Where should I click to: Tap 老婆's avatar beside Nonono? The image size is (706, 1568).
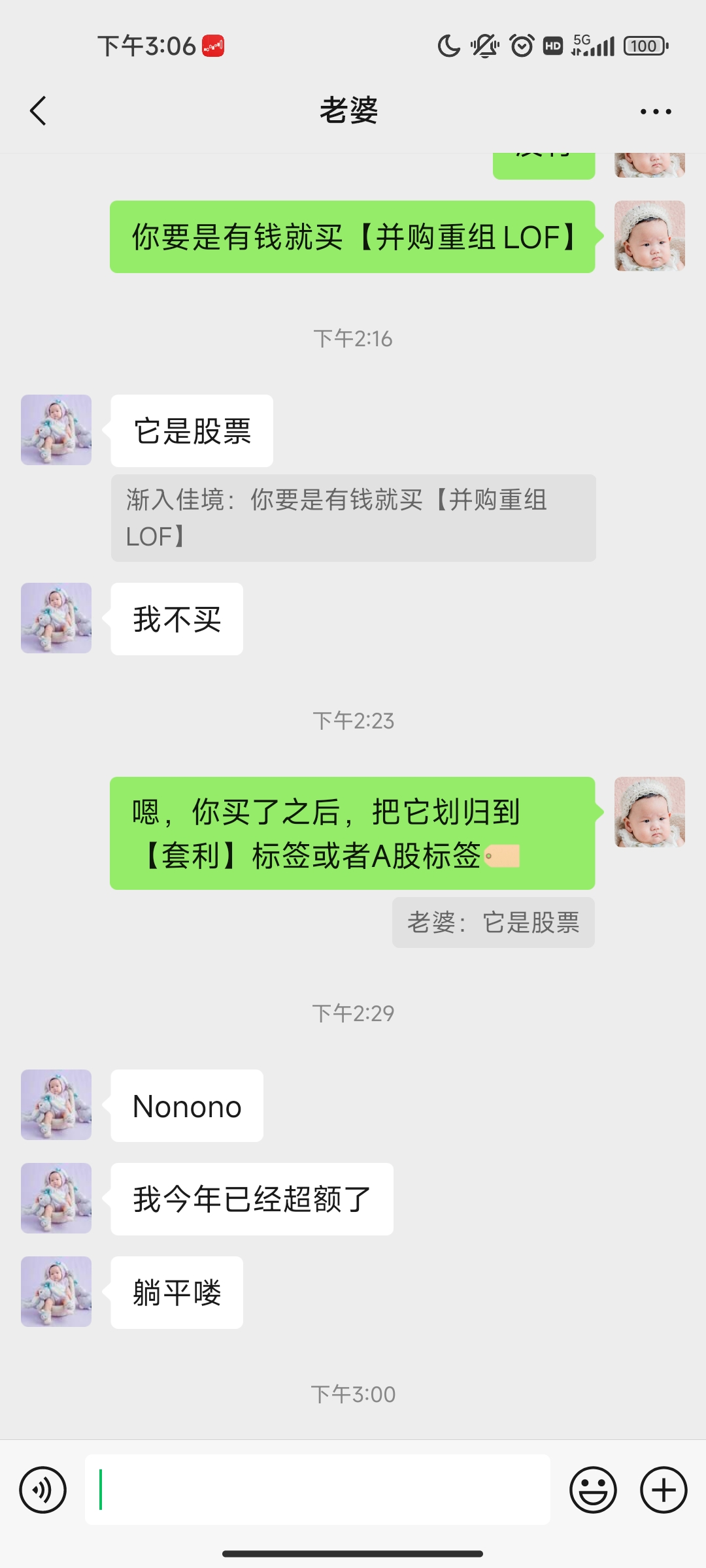[56, 1105]
